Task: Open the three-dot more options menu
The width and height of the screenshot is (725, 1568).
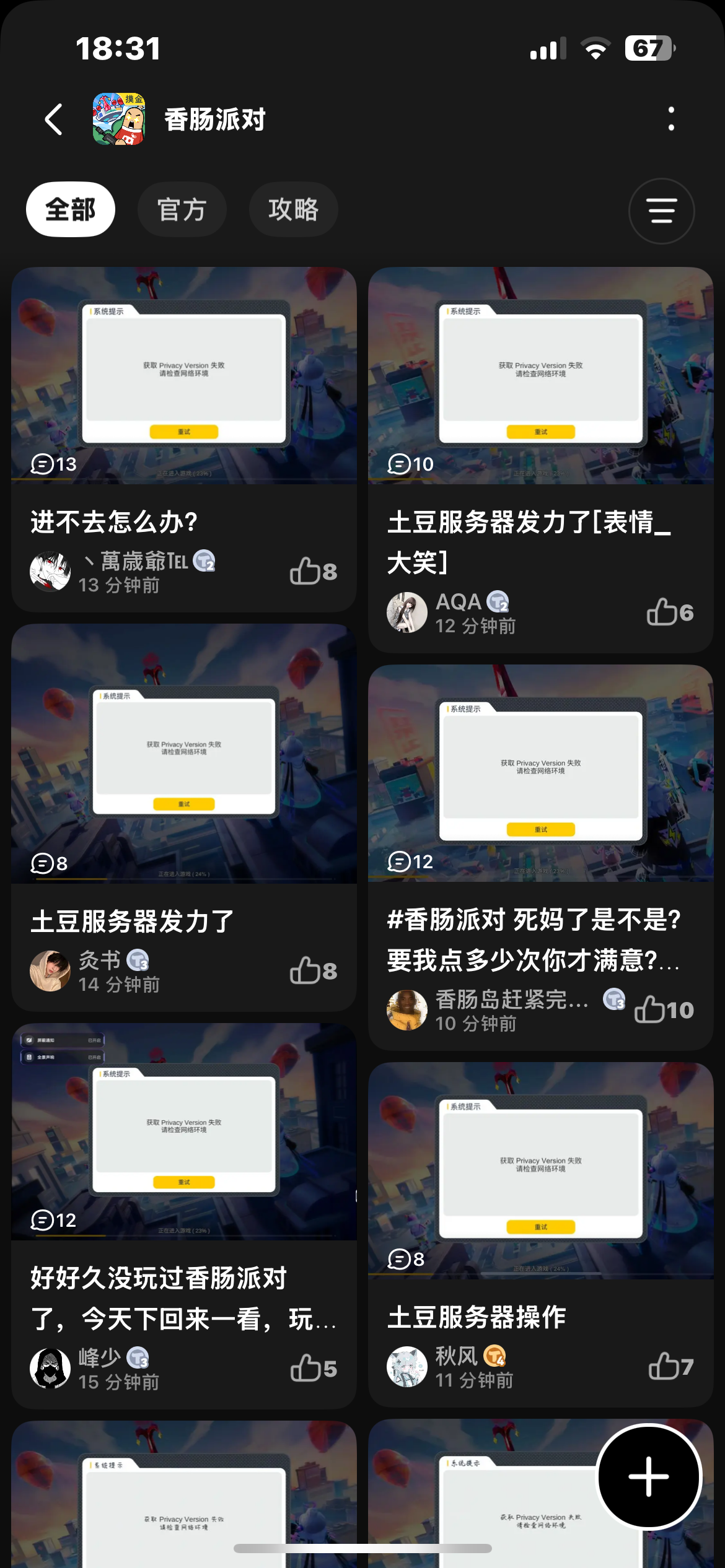Action: 671,119
